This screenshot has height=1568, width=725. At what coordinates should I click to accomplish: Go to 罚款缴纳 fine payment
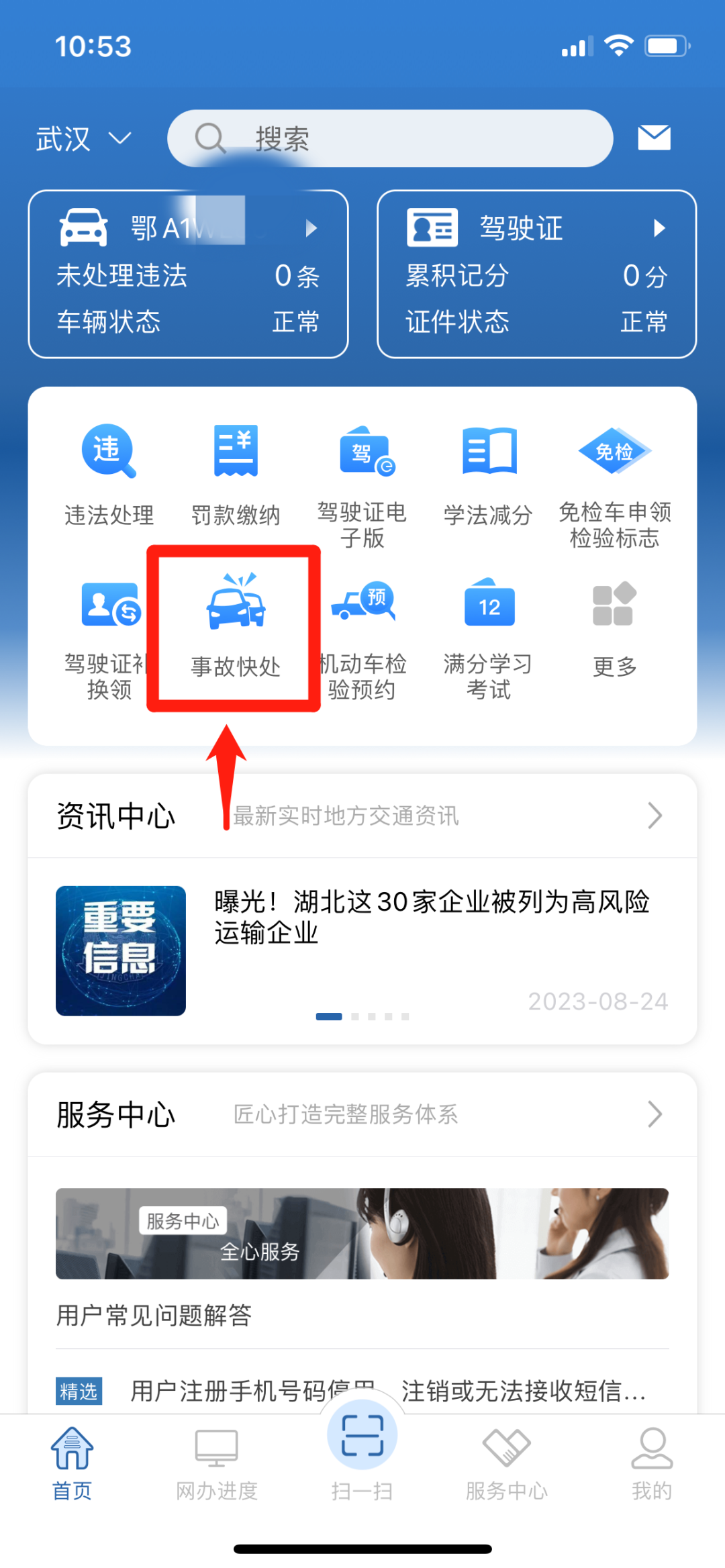pyautogui.click(x=235, y=474)
